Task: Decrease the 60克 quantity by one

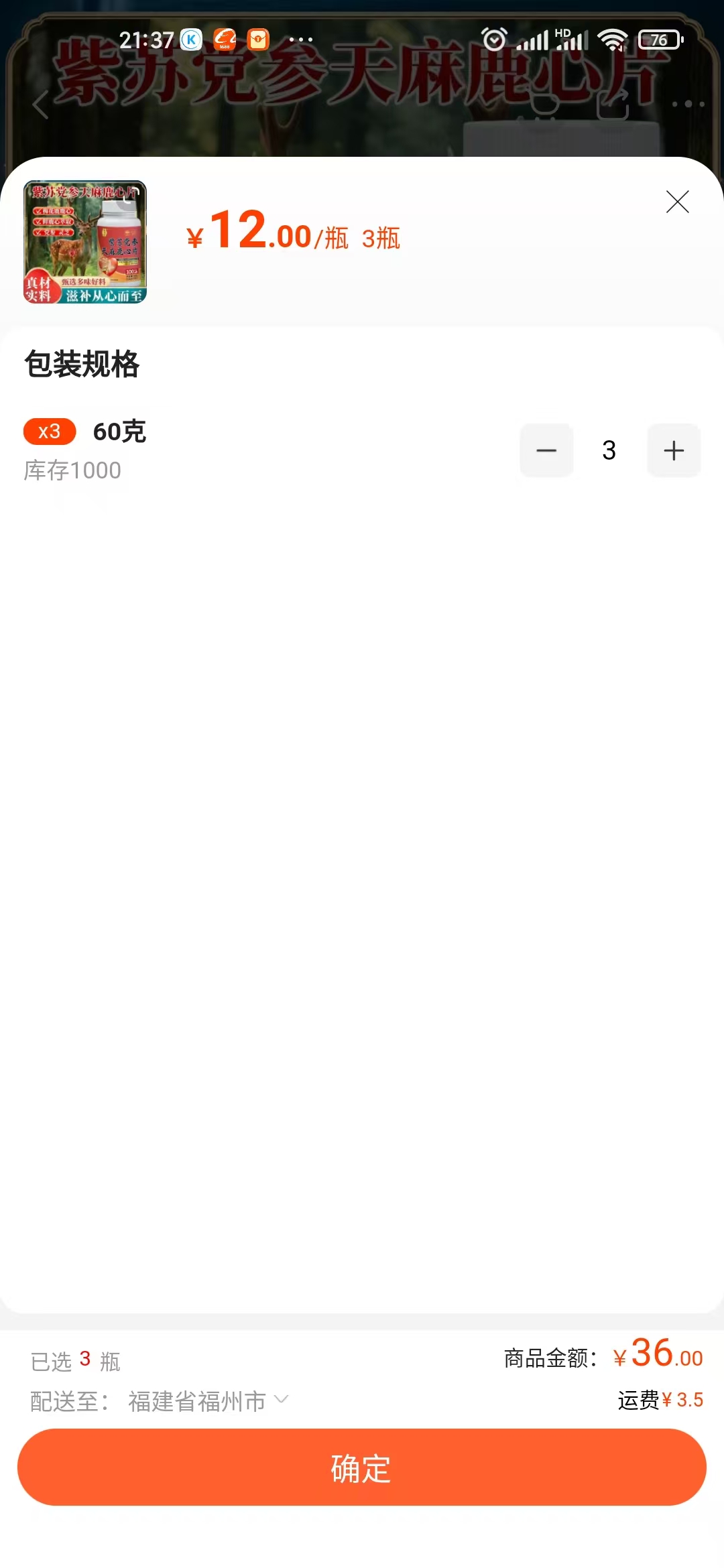Action: coord(546,450)
